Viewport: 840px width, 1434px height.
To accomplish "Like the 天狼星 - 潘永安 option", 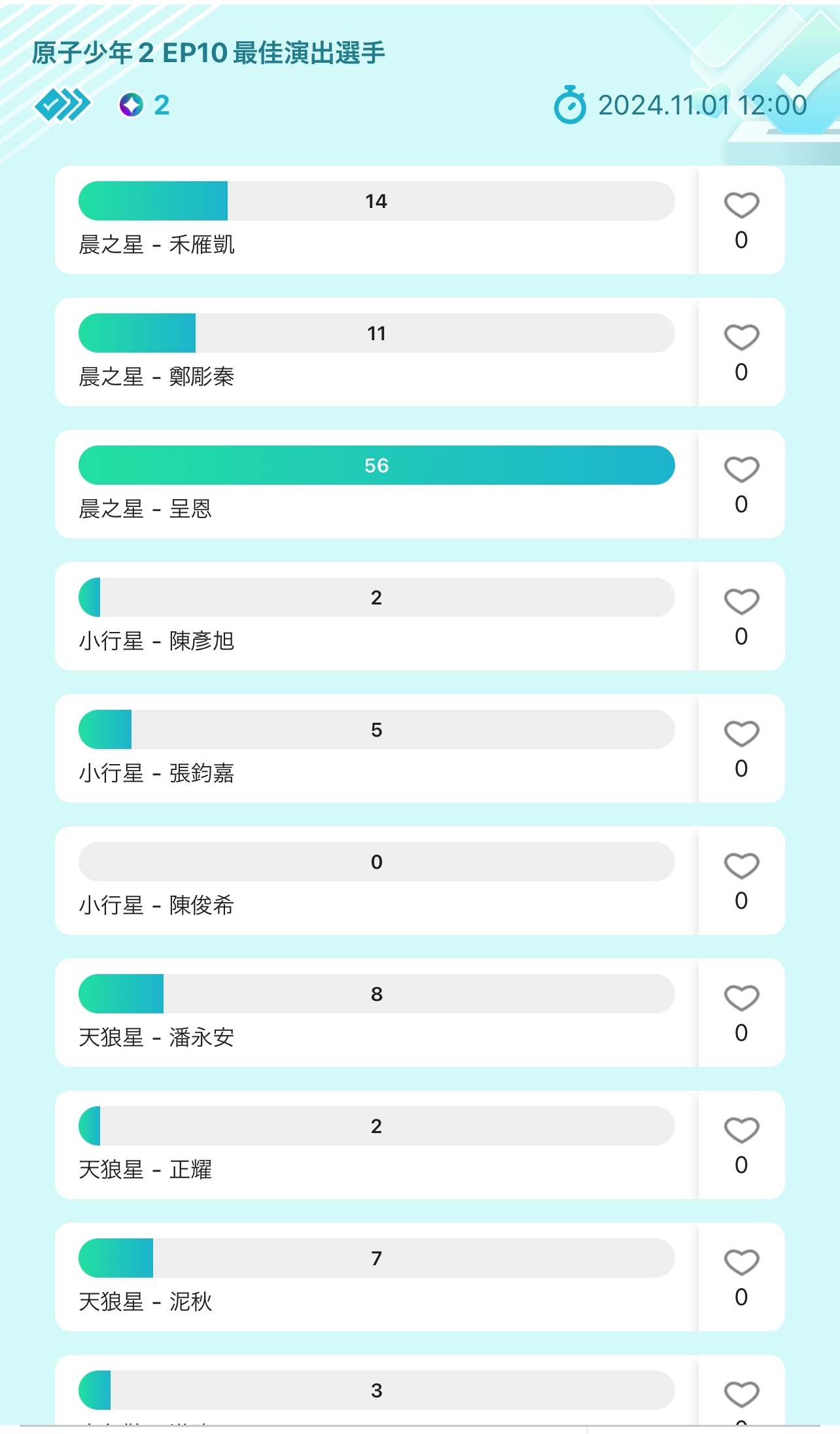I will coord(741,998).
